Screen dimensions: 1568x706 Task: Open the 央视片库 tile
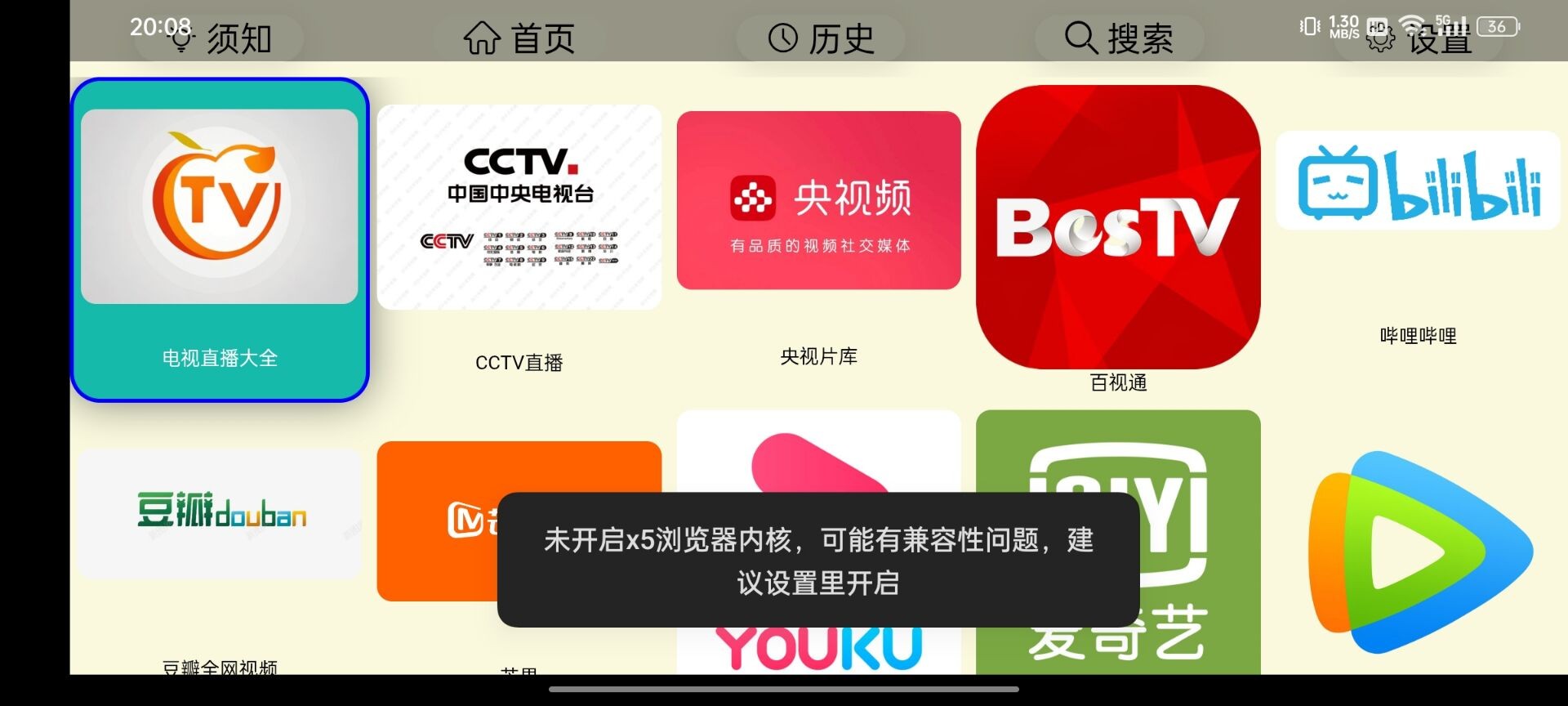pos(818,201)
